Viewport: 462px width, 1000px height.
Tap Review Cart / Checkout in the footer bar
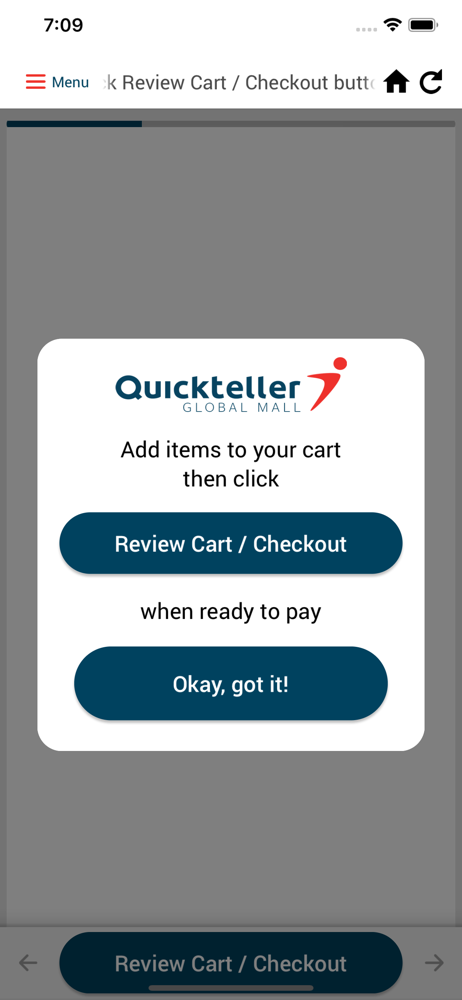pyautogui.click(x=230, y=963)
